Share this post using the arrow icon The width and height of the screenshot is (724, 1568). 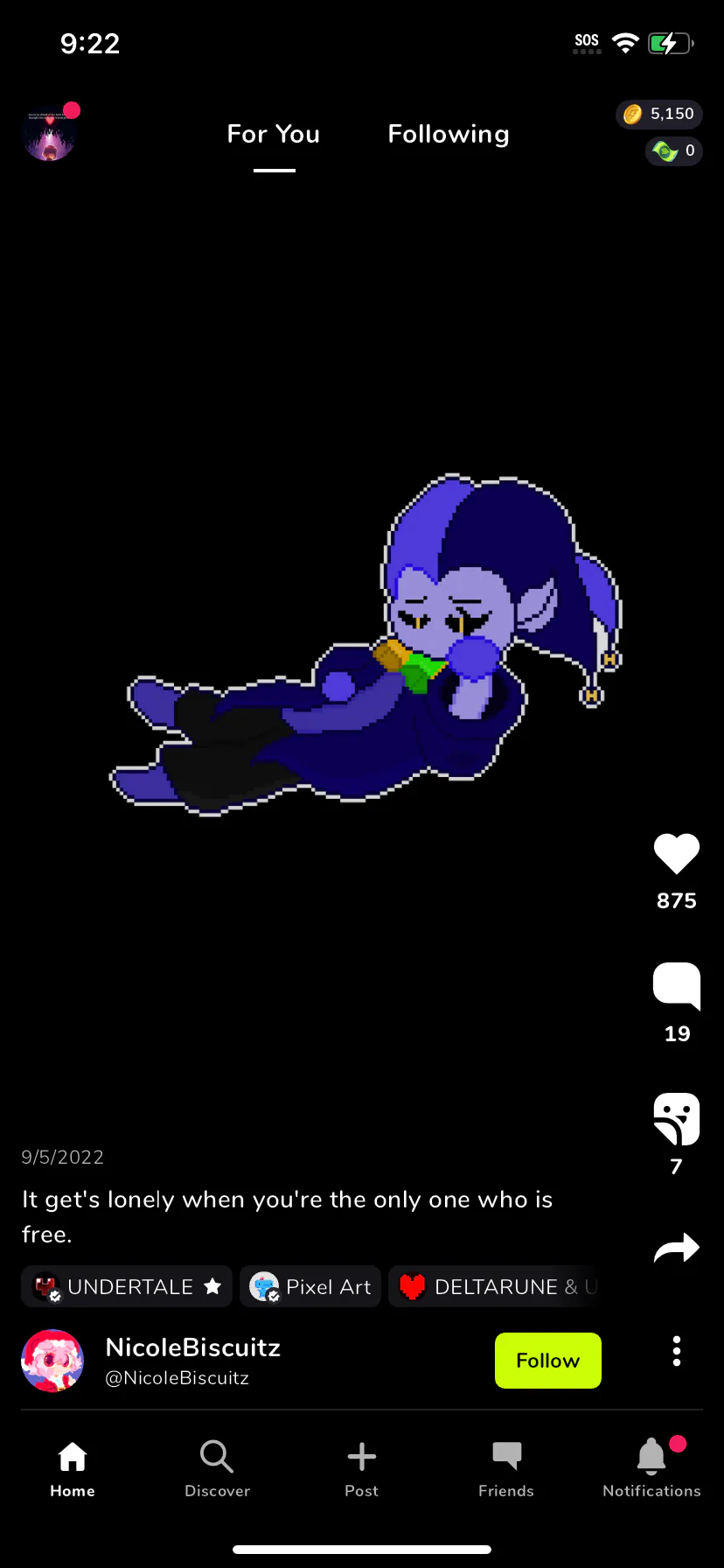677,1248
